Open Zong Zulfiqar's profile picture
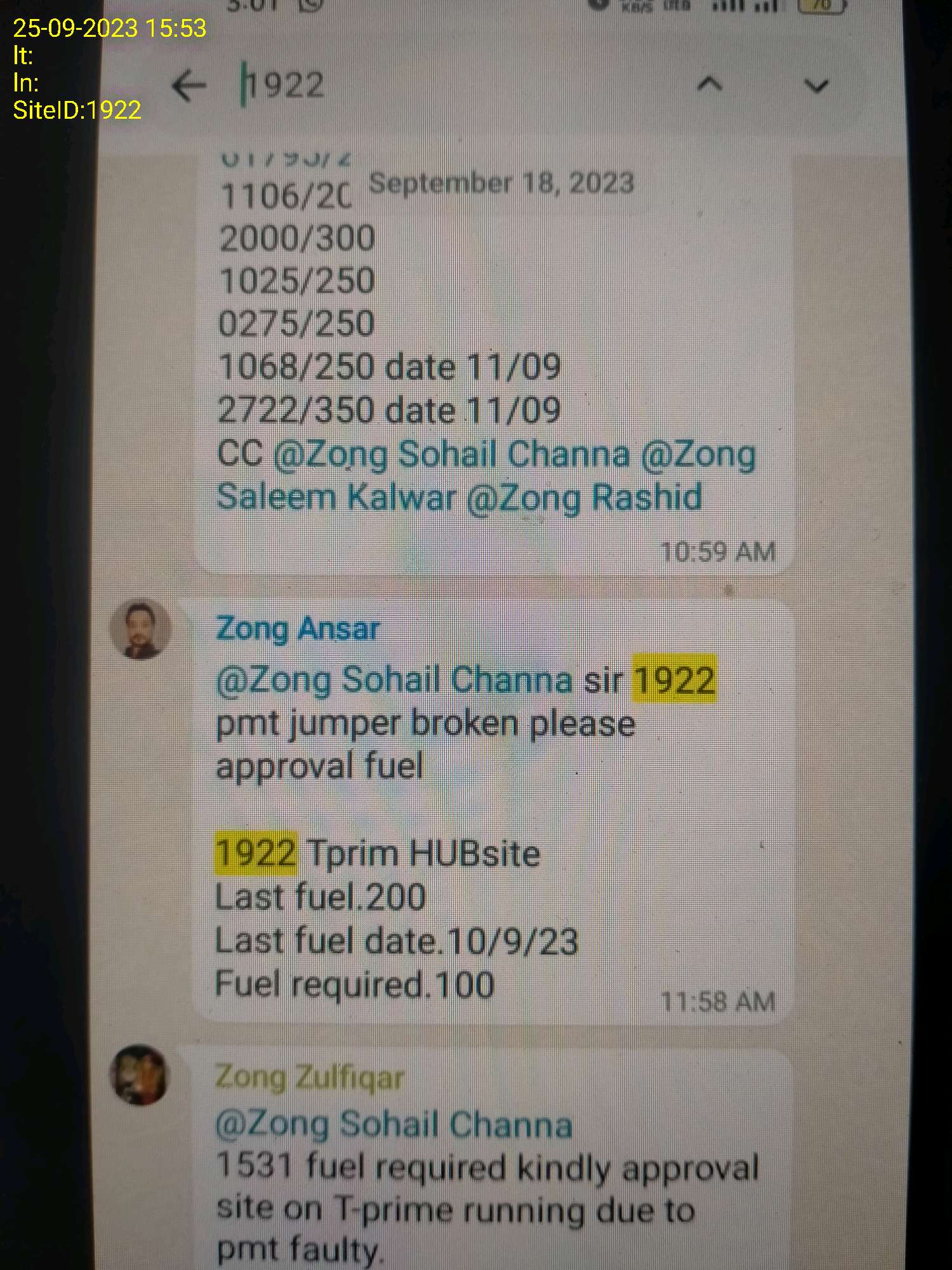Screen dimensions: 952x1270 [139, 1076]
